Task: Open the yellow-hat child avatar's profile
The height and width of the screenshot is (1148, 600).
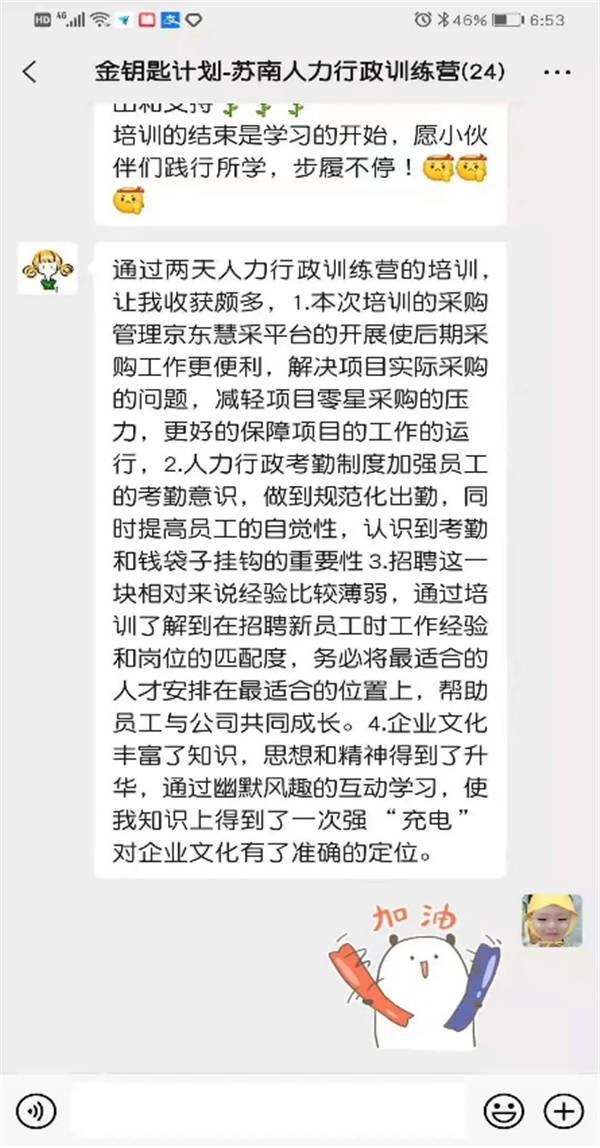Action: [x=551, y=921]
